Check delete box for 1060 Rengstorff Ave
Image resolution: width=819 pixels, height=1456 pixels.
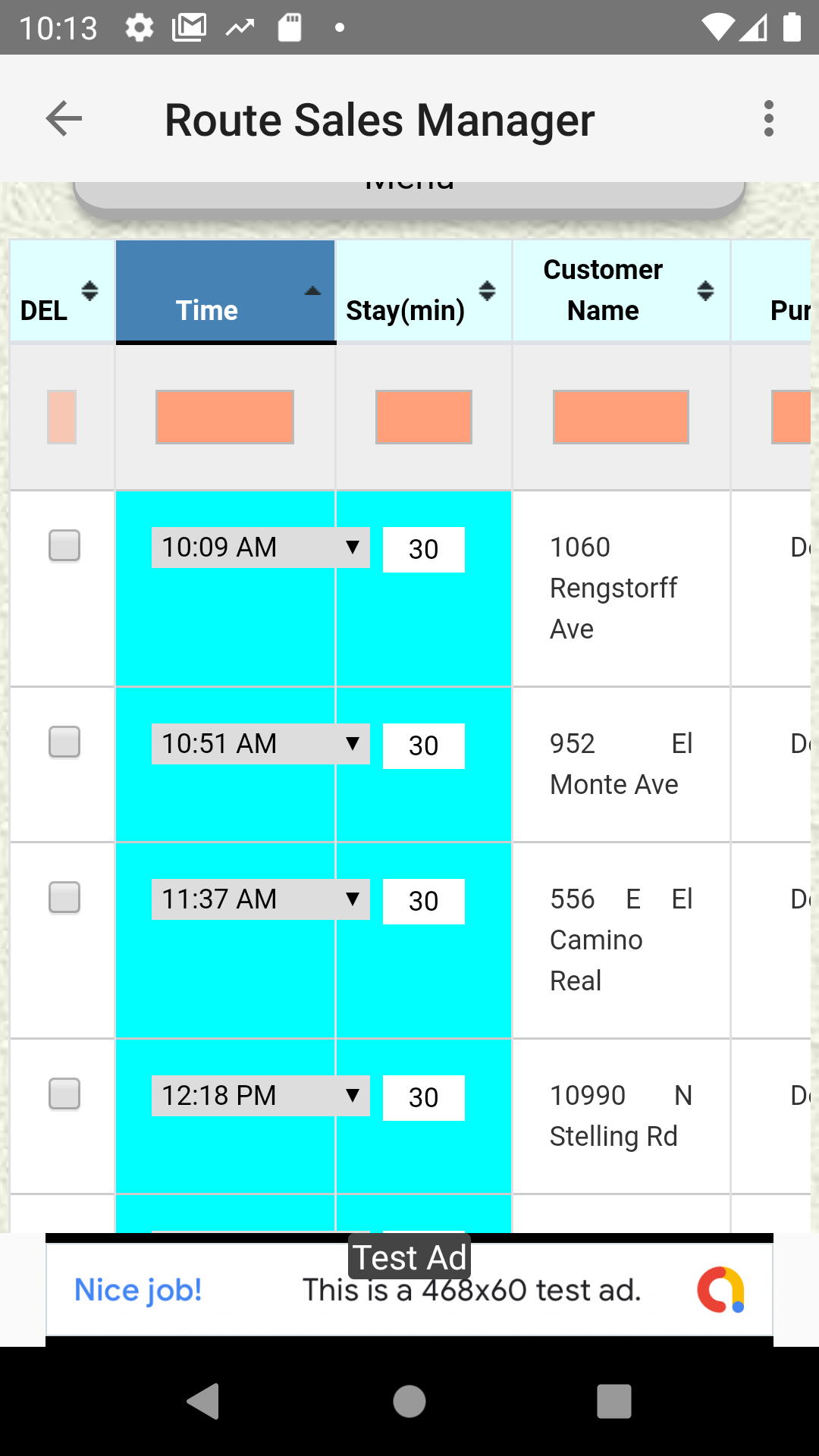click(64, 546)
